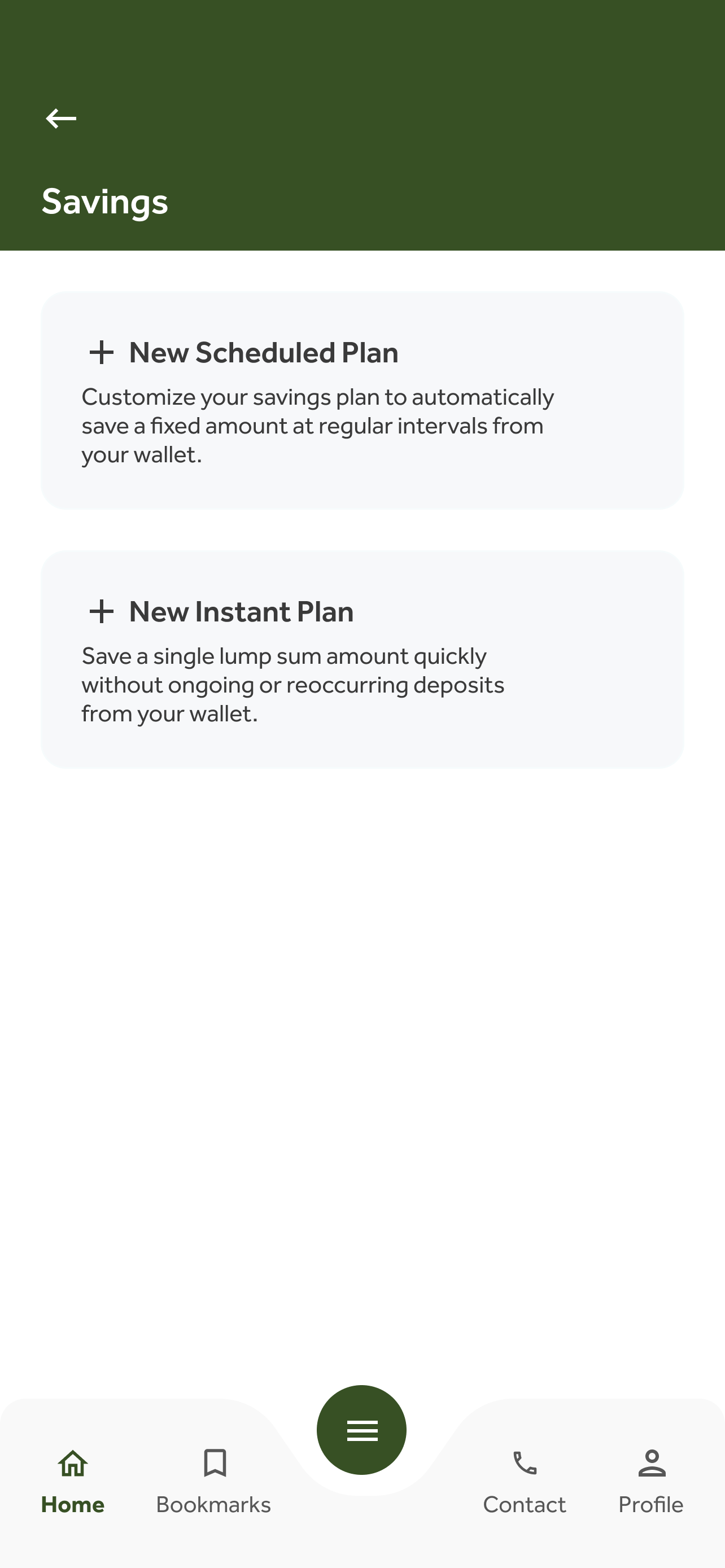Open the Profile tab
The height and width of the screenshot is (1568, 725).
tap(650, 1481)
